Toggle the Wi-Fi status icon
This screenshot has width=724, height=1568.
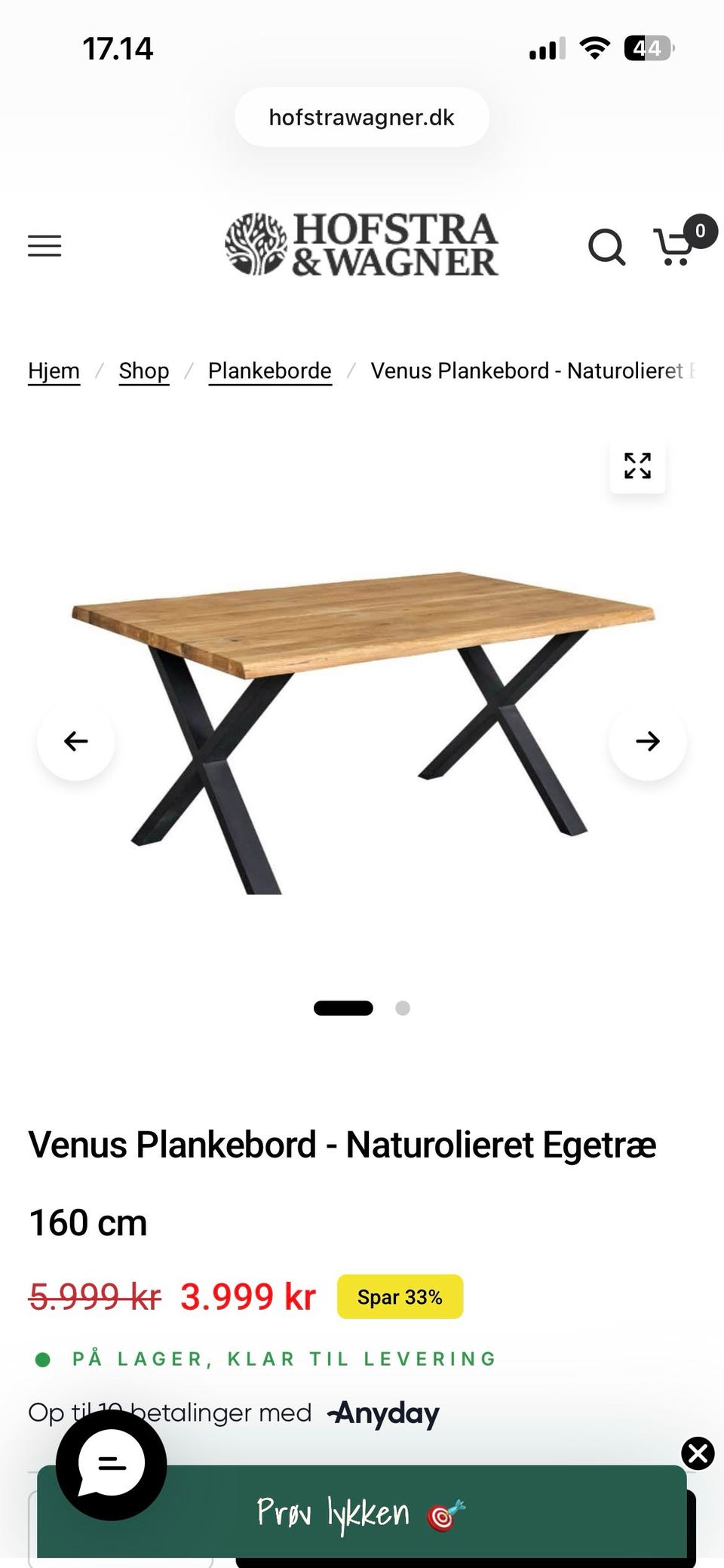tap(594, 48)
